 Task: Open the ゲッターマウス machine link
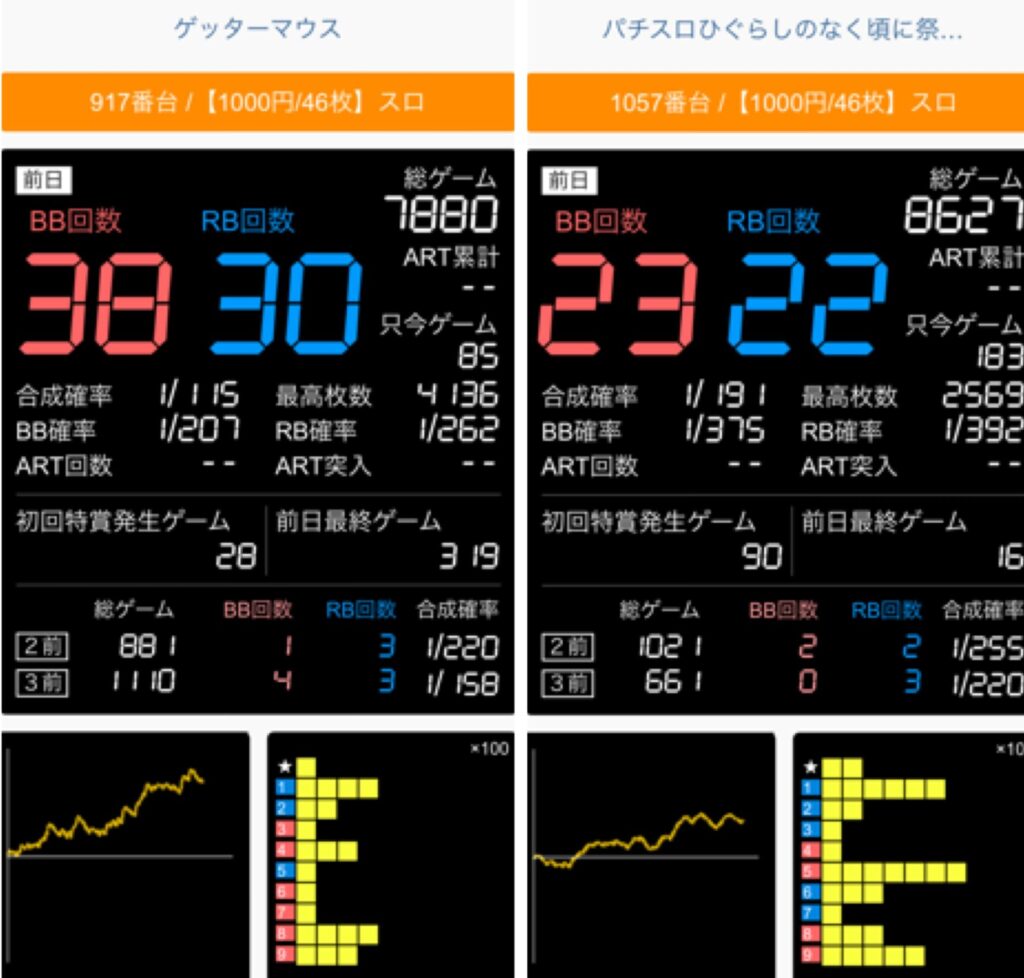point(257,29)
